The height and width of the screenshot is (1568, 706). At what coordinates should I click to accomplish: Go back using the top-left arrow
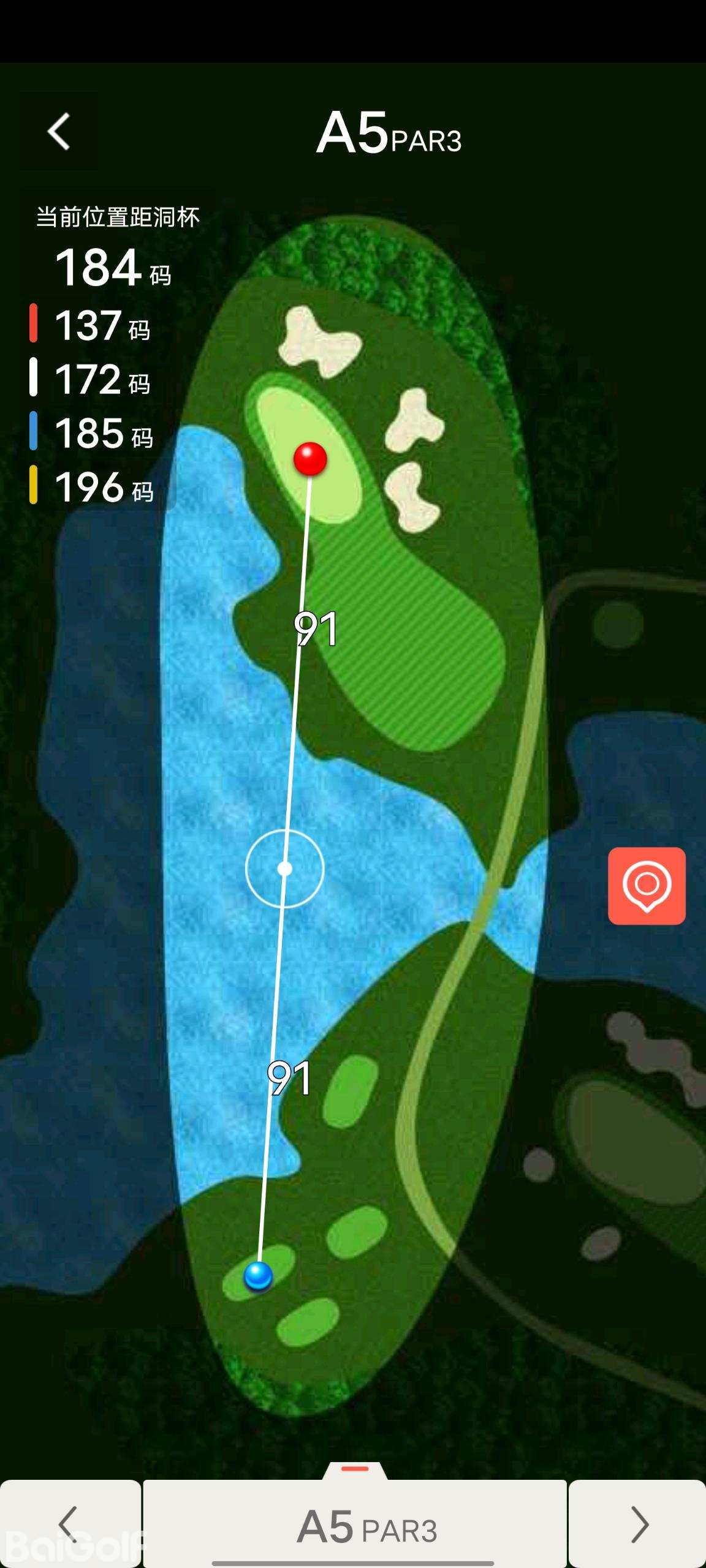(59, 132)
